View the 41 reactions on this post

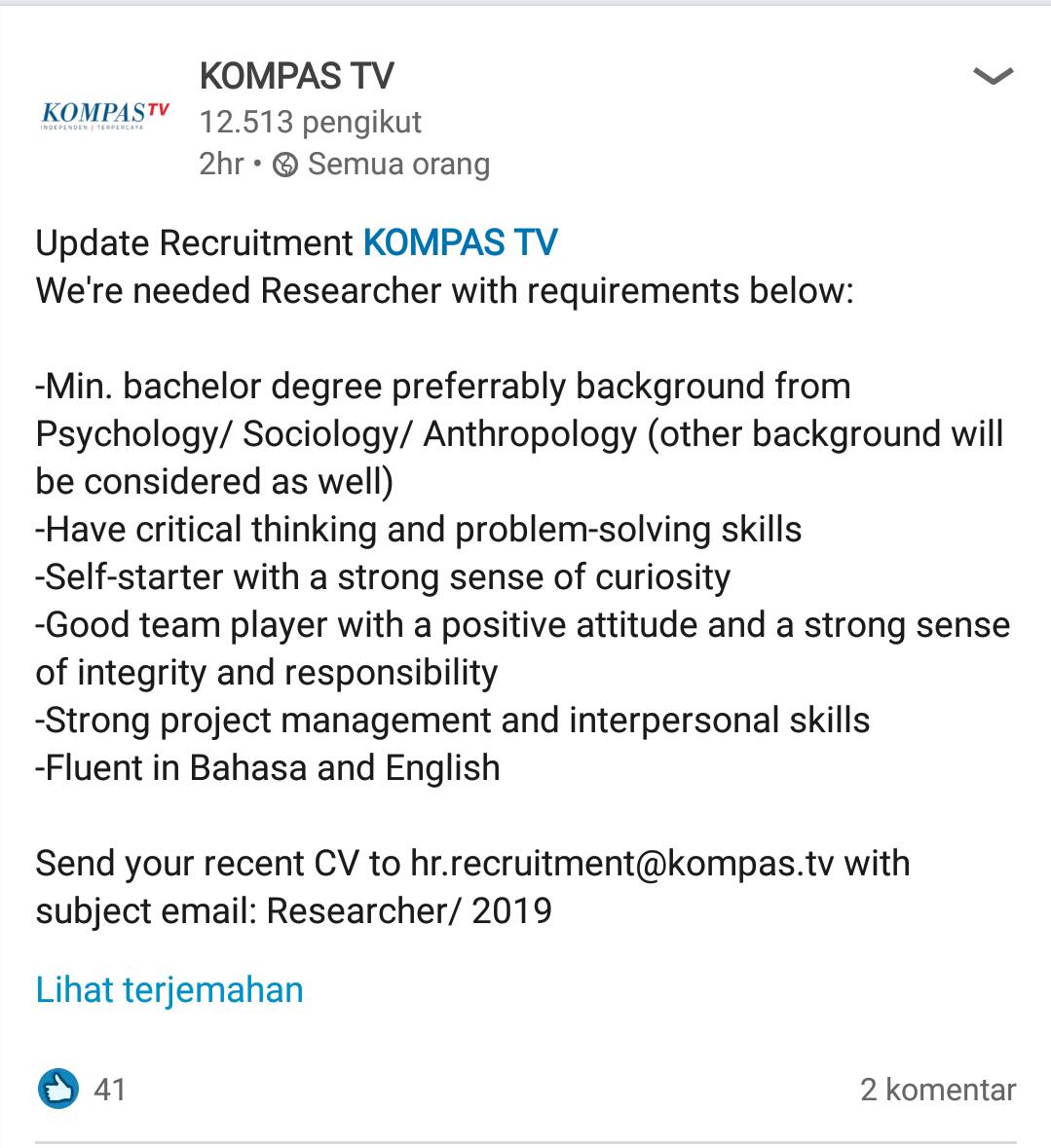83,1088
